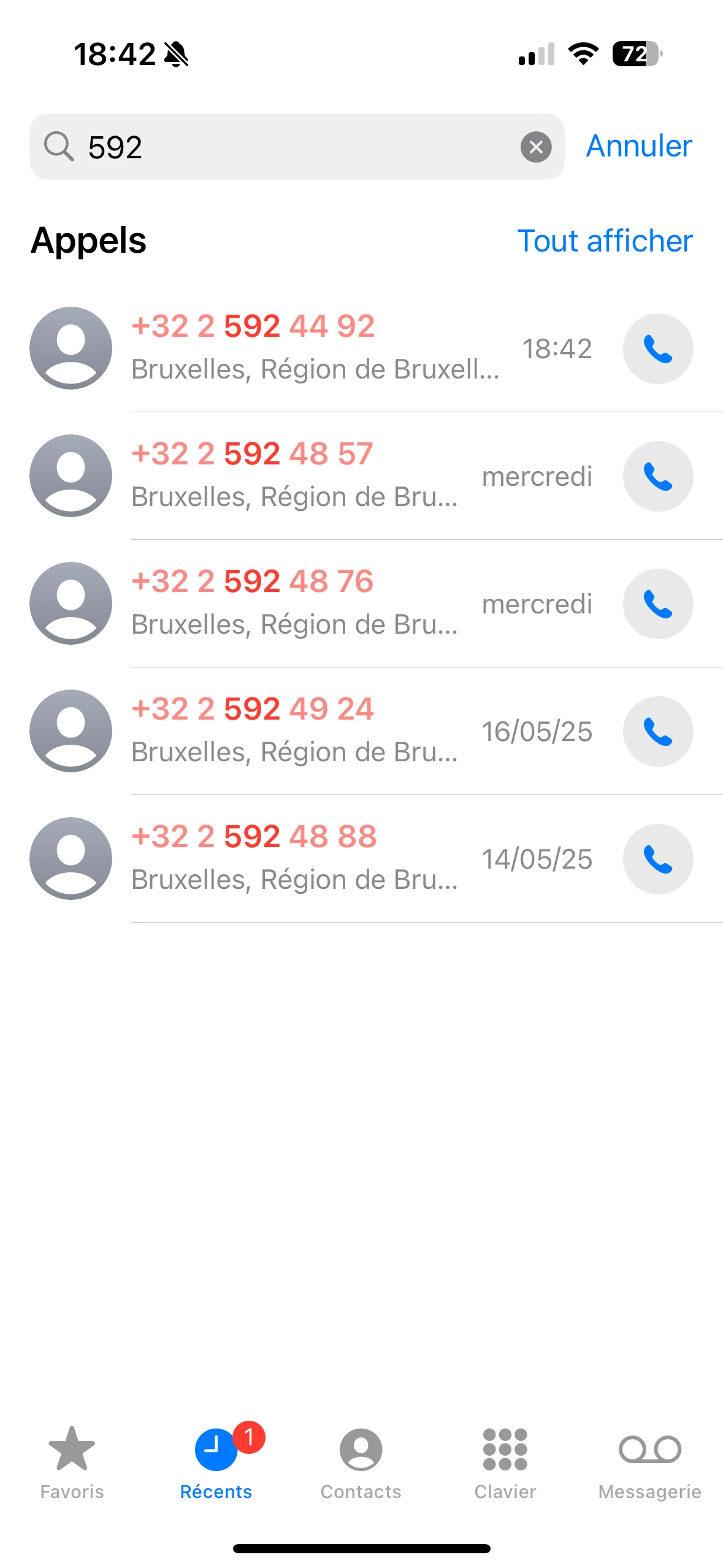Open call entry +32 2 592 48 88

point(294,858)
